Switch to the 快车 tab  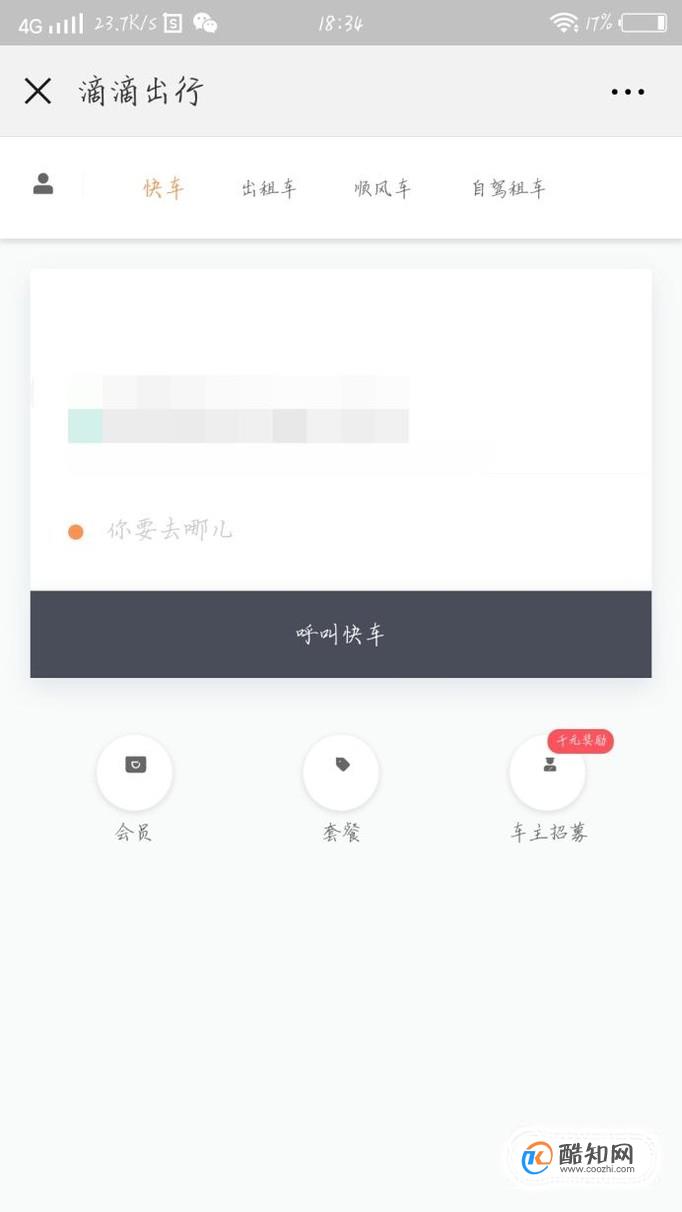click(164, 188)
